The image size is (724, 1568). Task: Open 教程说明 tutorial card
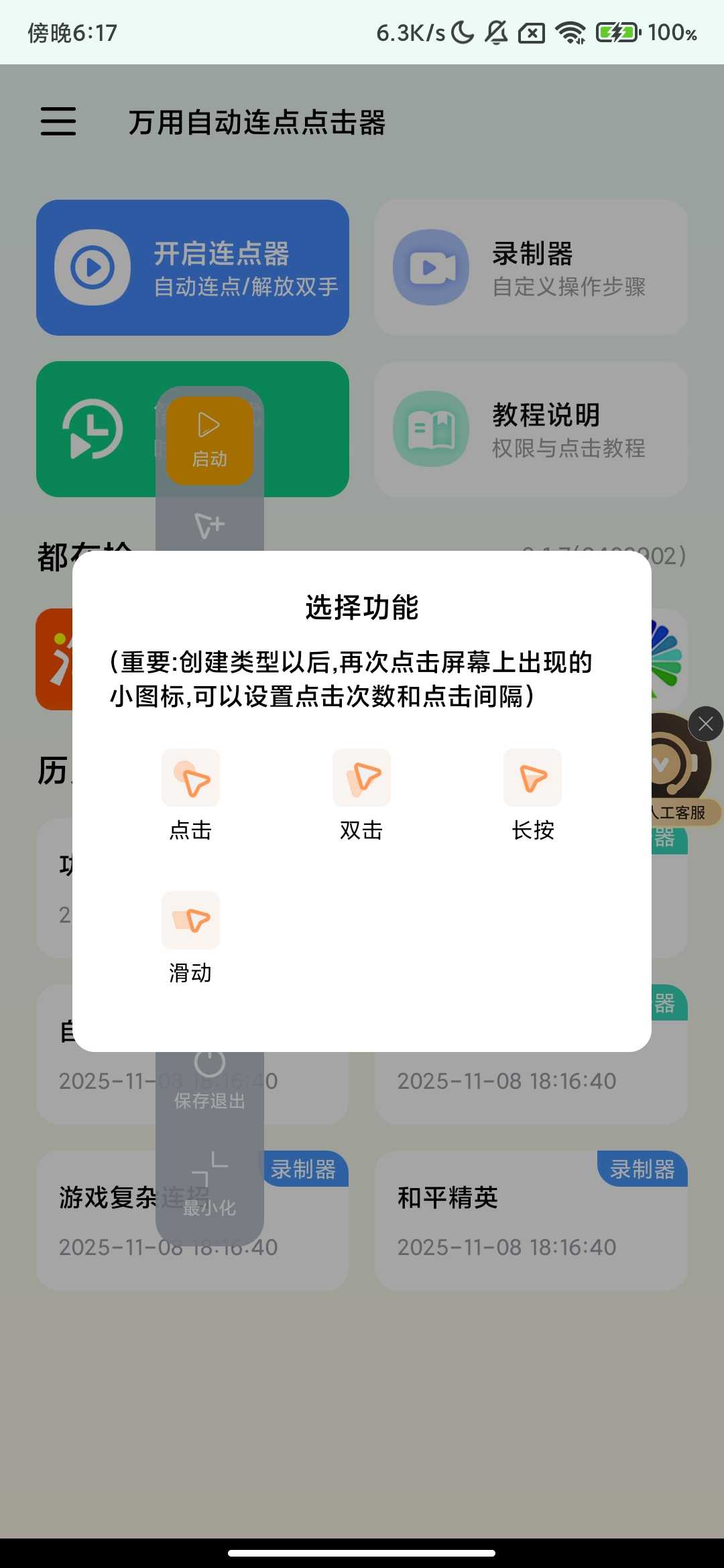tap(530, 430)
